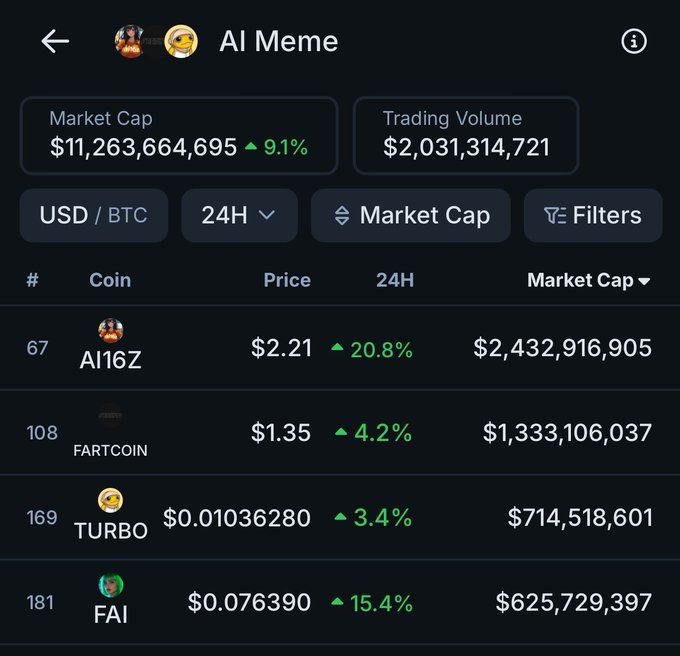Open the FARTCOIN coin row
This screenshot has height=656, width=680.
tap(340, 432)
